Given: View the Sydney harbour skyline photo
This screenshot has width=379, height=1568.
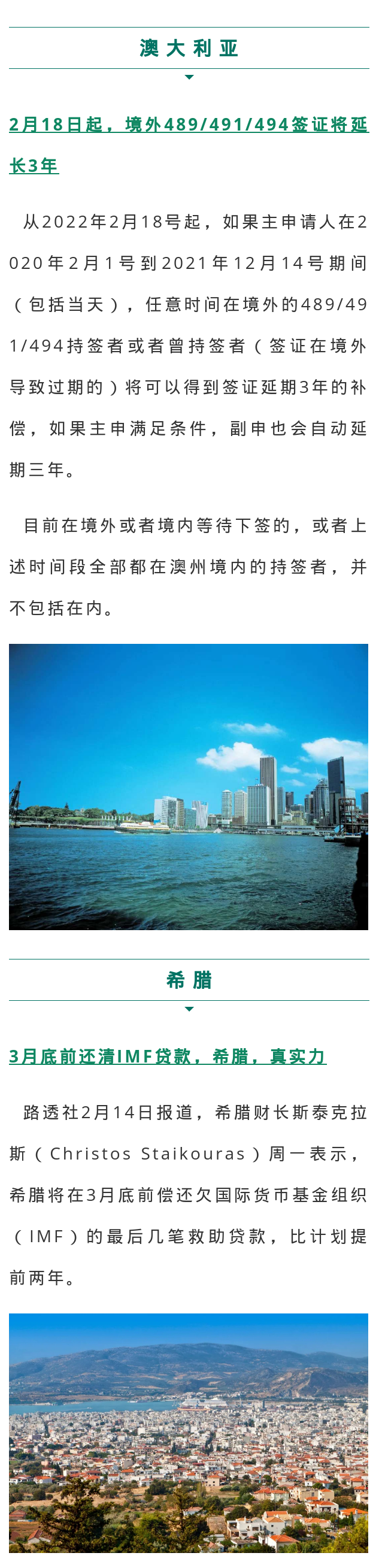Looking at the screenshot, I should coord(189,786).
